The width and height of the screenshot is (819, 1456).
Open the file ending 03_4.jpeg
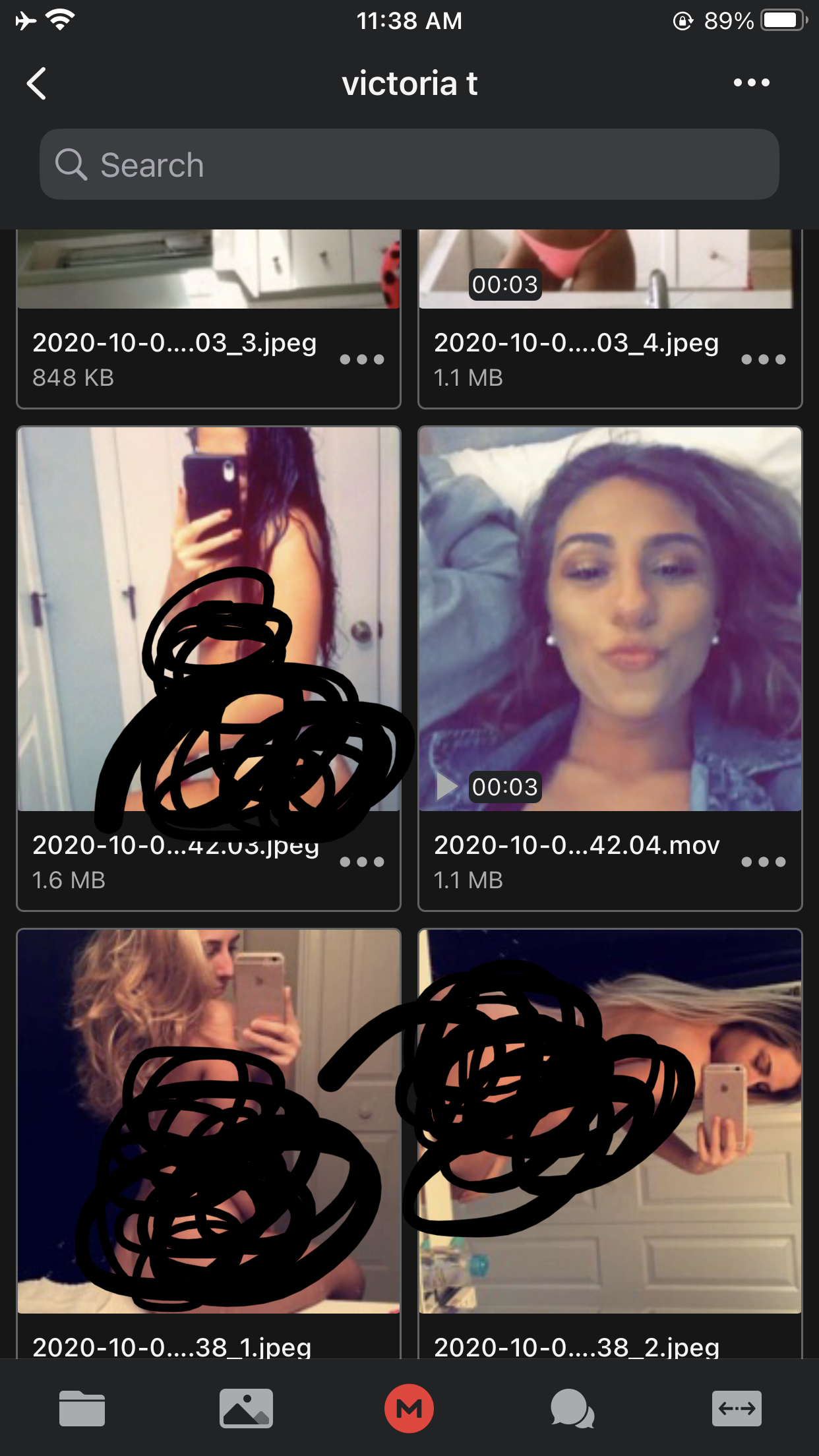(x=610, y=319)
